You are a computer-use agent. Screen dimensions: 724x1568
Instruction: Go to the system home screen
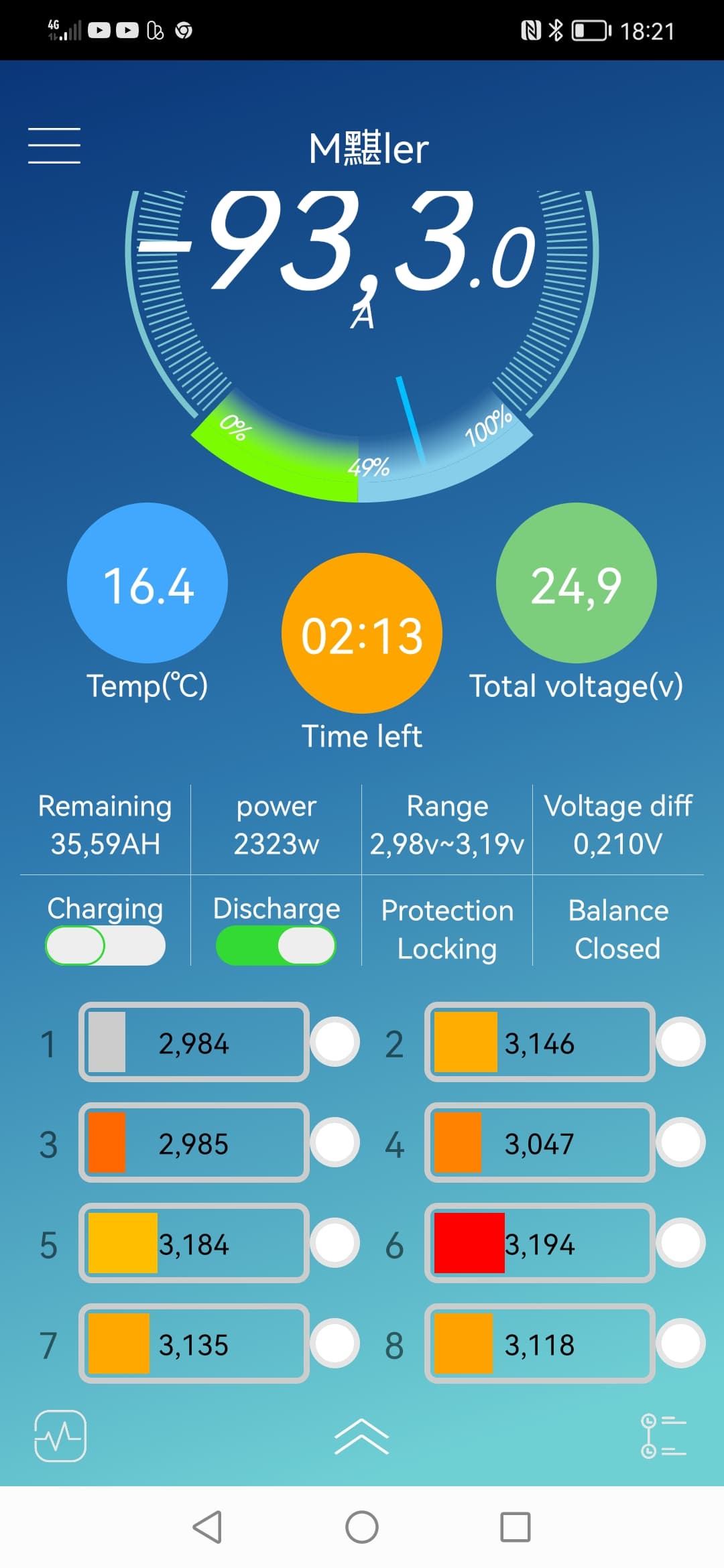pos(362,1527)
